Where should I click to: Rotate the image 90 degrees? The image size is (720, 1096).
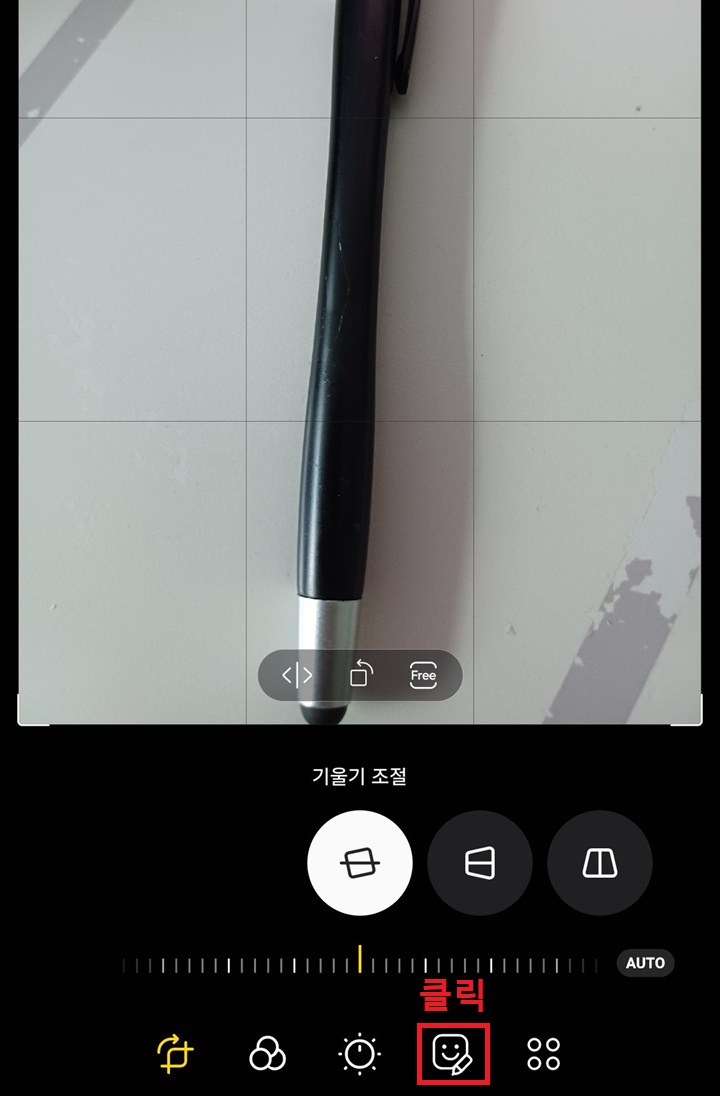pos(360,675)
